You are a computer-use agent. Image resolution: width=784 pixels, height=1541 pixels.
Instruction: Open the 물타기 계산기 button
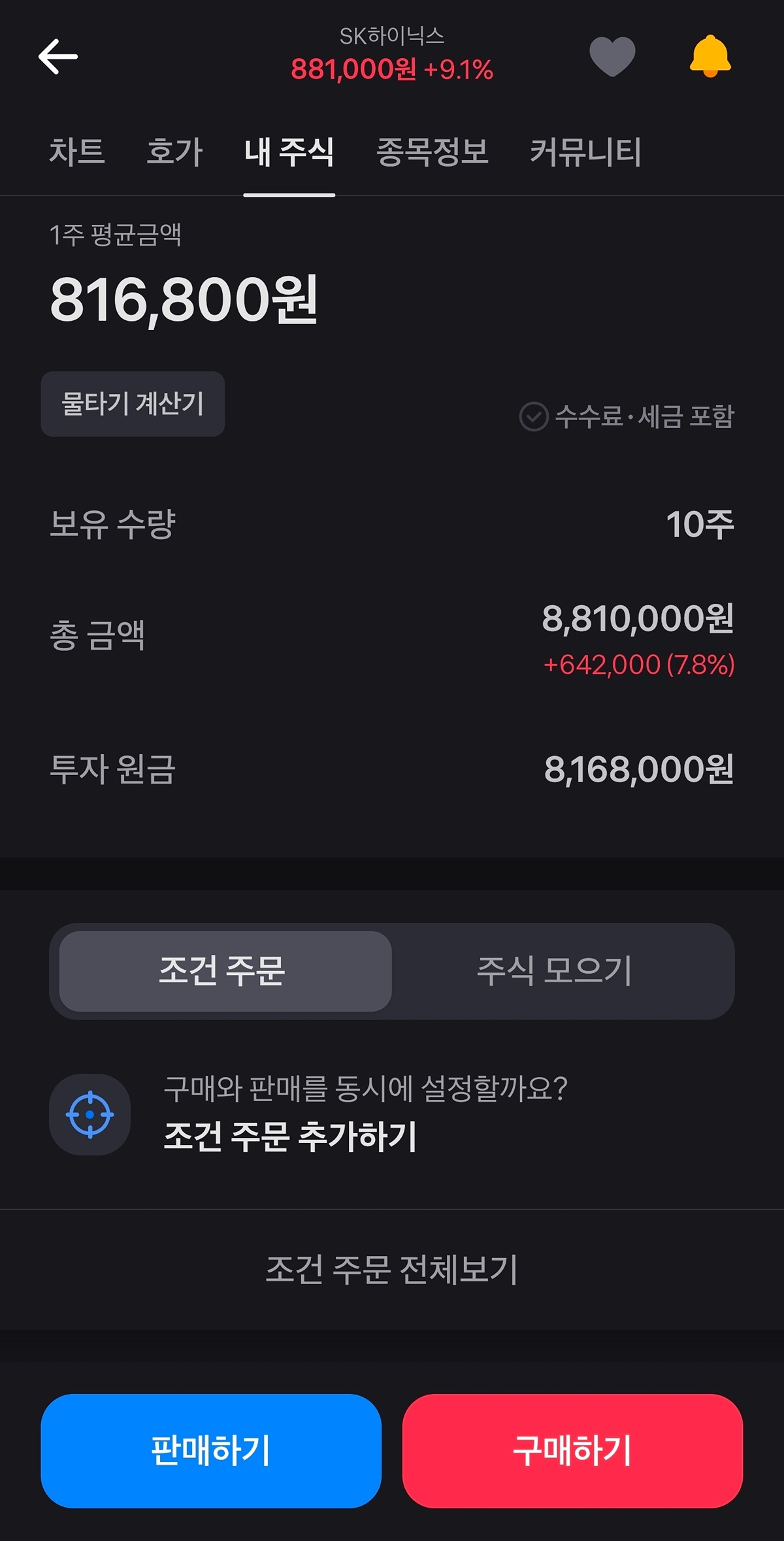pyautogui.click(x=133, y=404)
